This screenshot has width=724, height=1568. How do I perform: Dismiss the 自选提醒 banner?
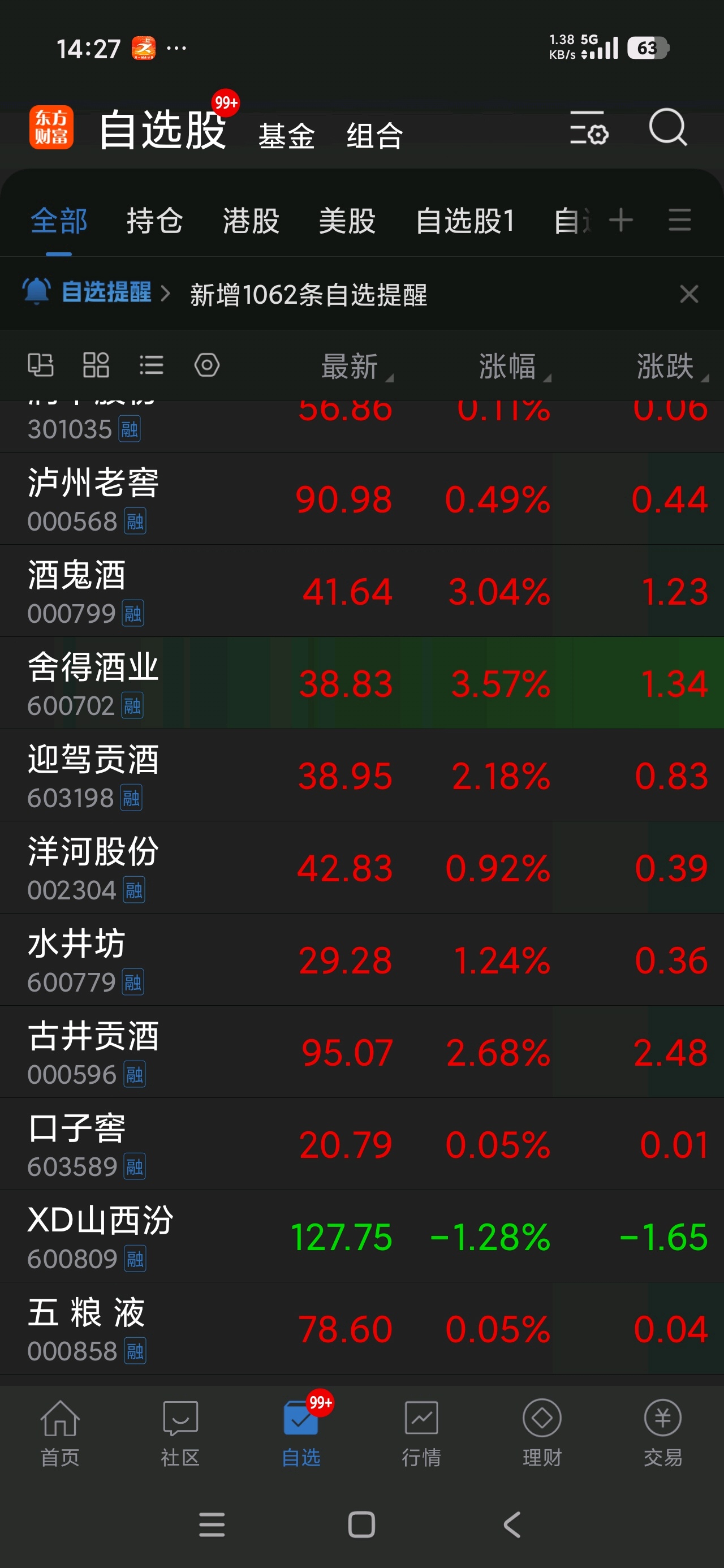pos(689,294)
